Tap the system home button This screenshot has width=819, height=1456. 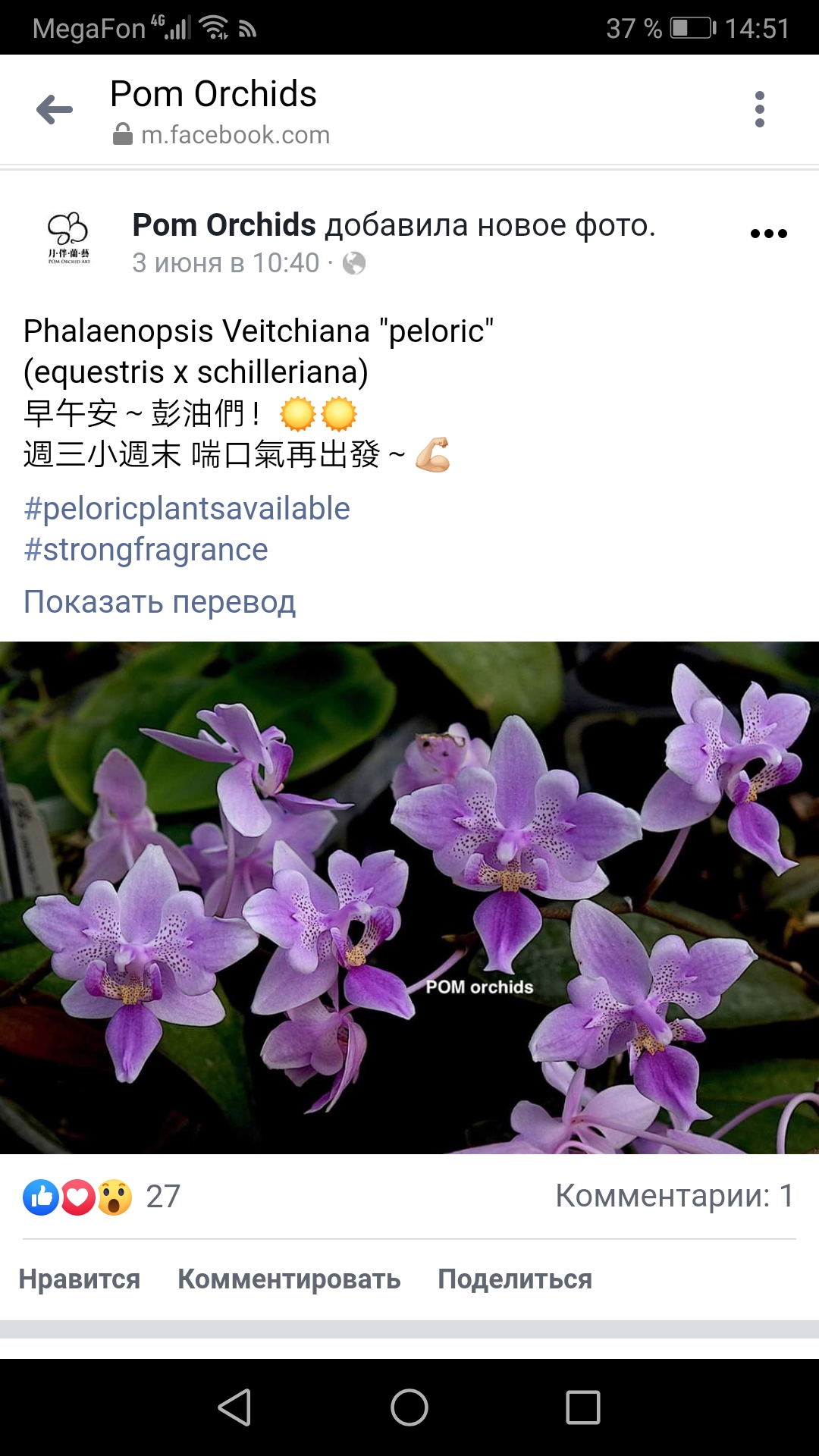(x=409, y=1407)
